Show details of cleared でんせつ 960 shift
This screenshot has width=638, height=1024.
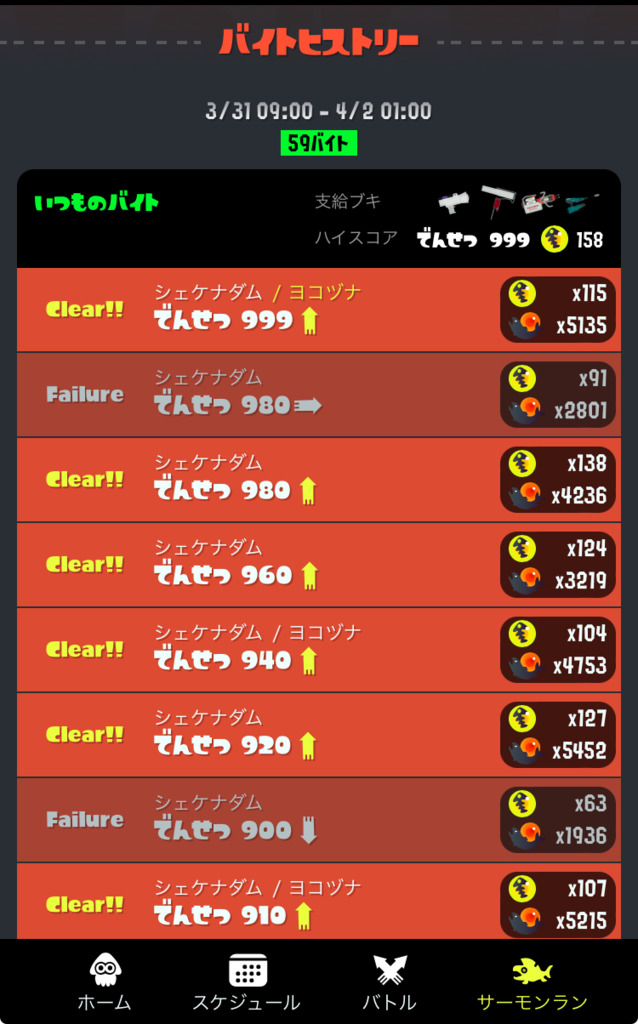(x=318, y=564)
